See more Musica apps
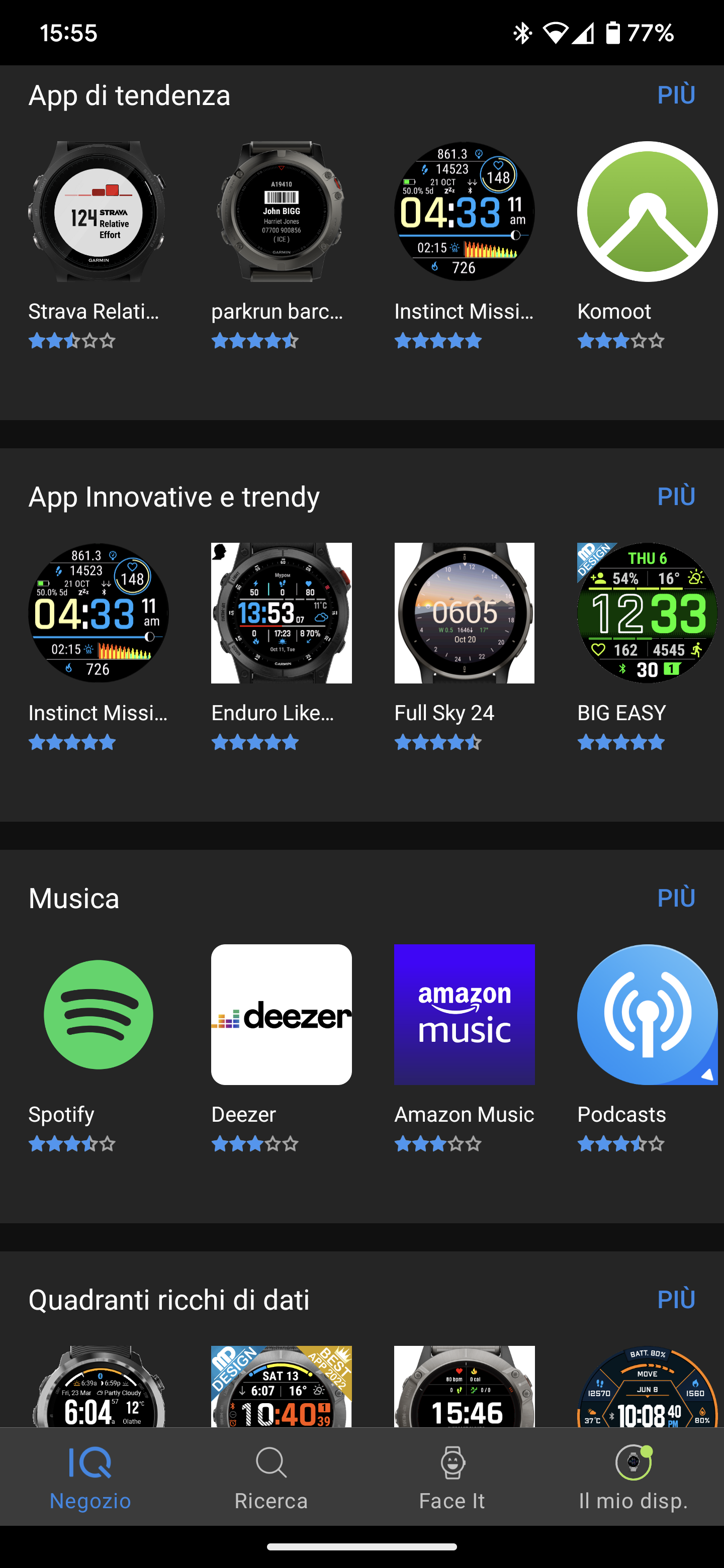This screenshot has width=724, height=1568. coord(676,898)
